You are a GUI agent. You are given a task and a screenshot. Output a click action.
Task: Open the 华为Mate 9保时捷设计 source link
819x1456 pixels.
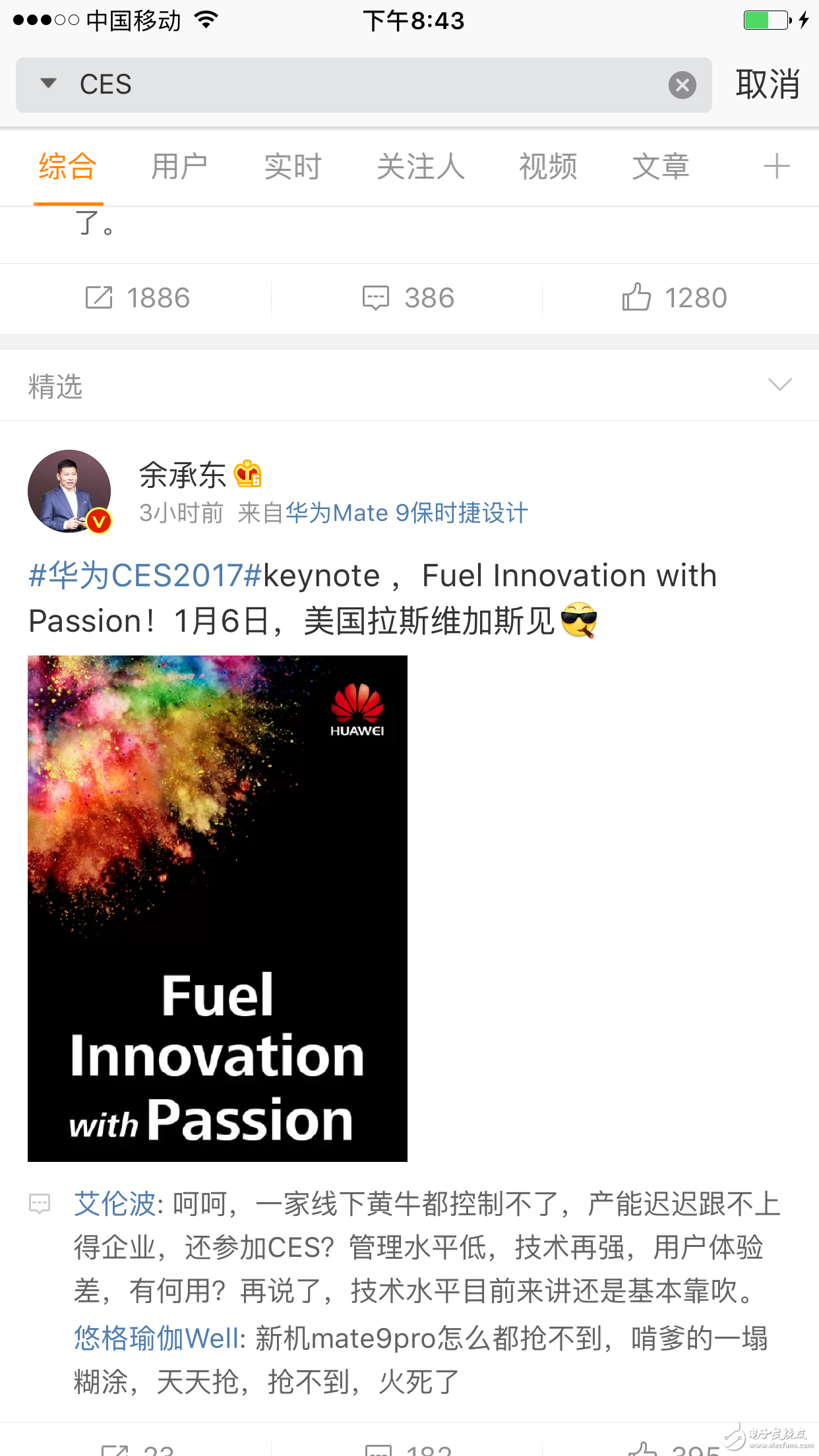tap(406, 513)
